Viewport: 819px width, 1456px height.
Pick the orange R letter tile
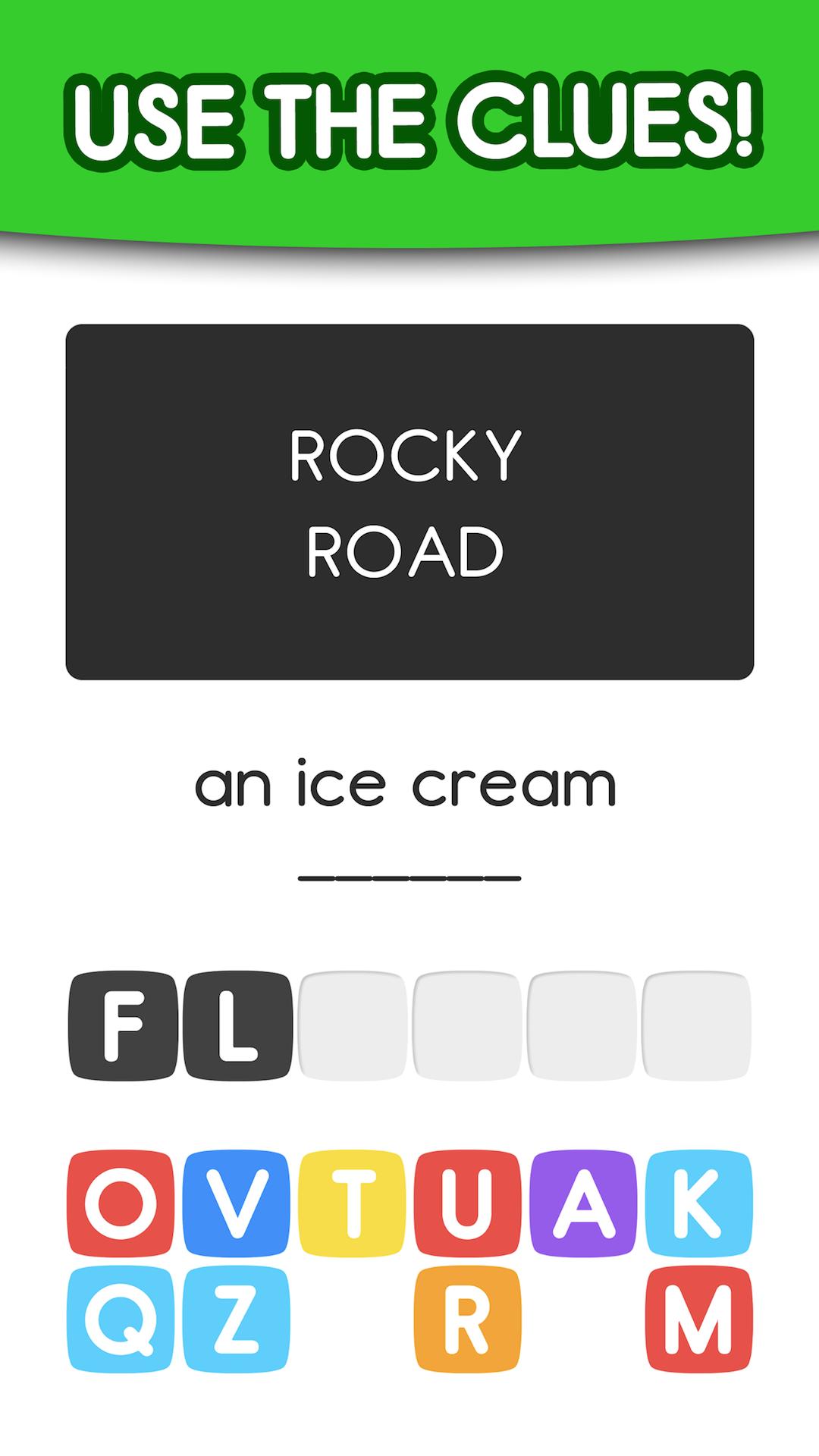pyautogui.click(x=468, y=1319)
